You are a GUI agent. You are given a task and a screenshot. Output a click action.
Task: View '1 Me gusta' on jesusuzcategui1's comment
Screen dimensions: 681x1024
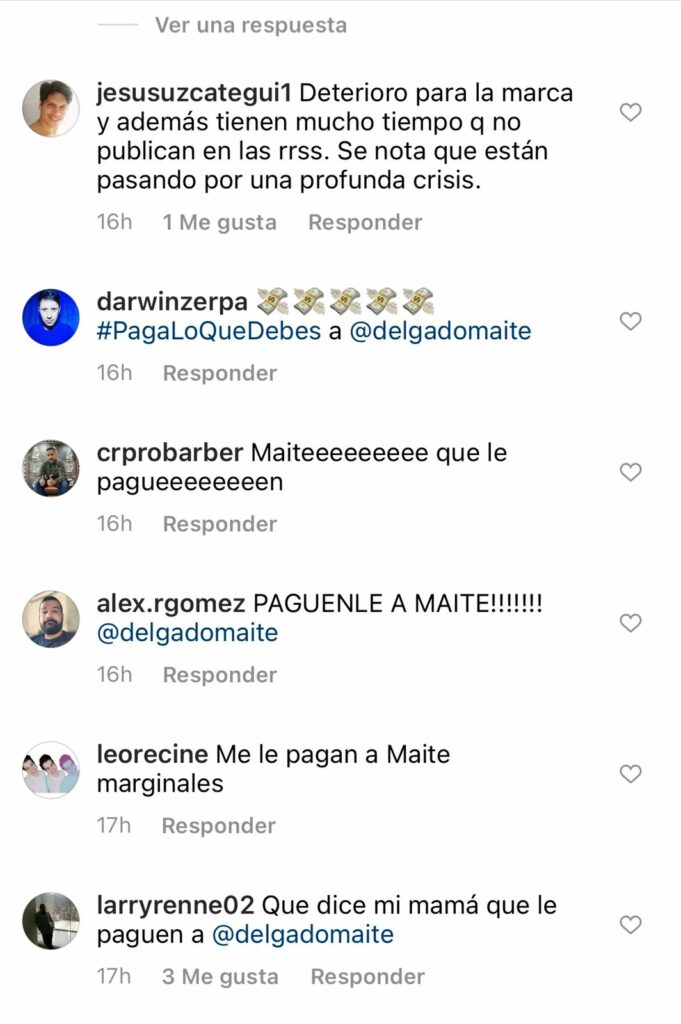[x=219, y=222]
